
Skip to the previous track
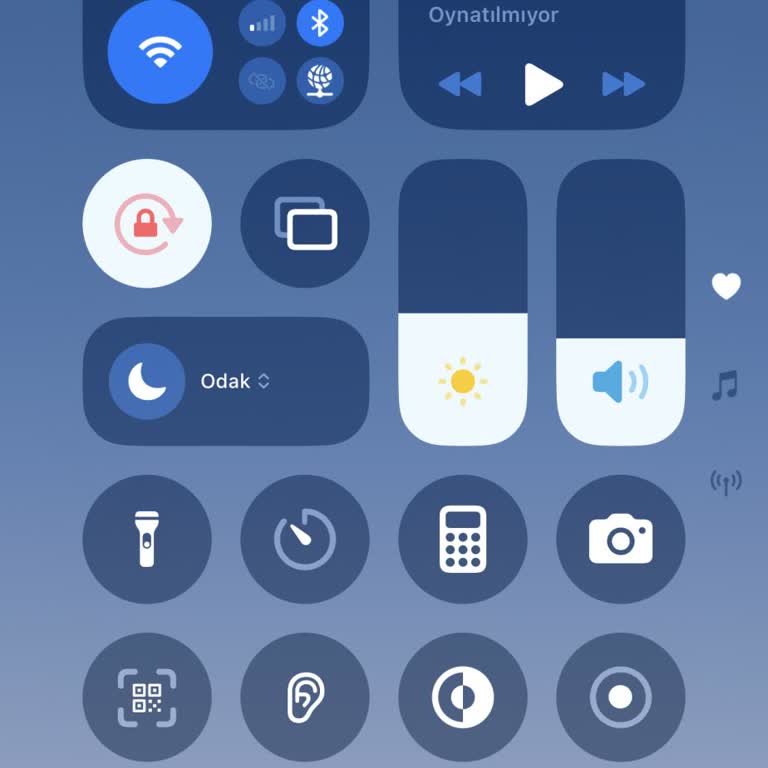click(460, 85)
